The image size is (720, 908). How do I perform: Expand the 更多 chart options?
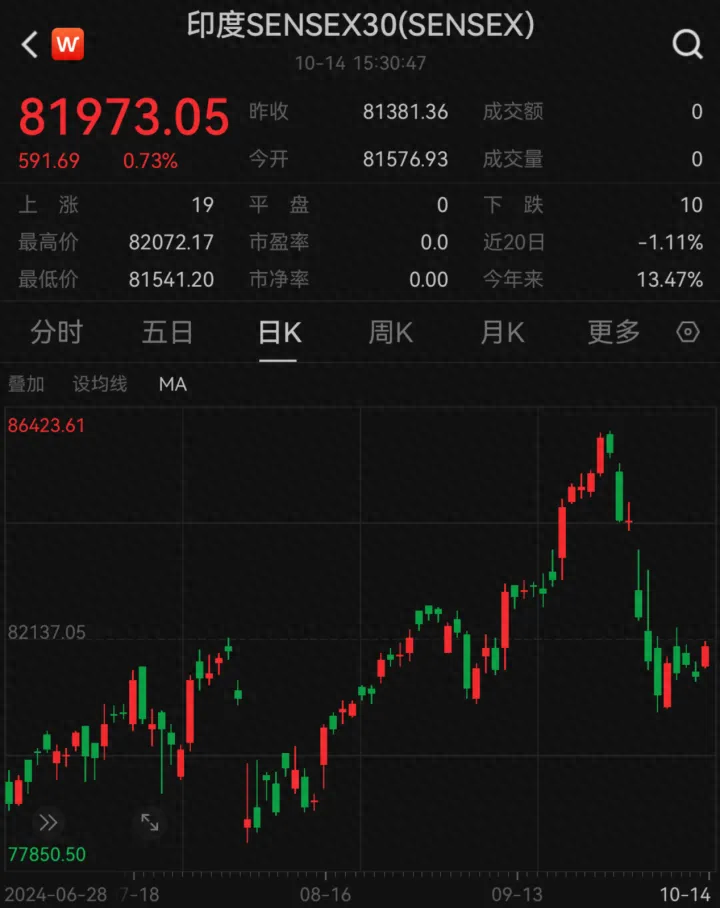click(x=612, y=333)
